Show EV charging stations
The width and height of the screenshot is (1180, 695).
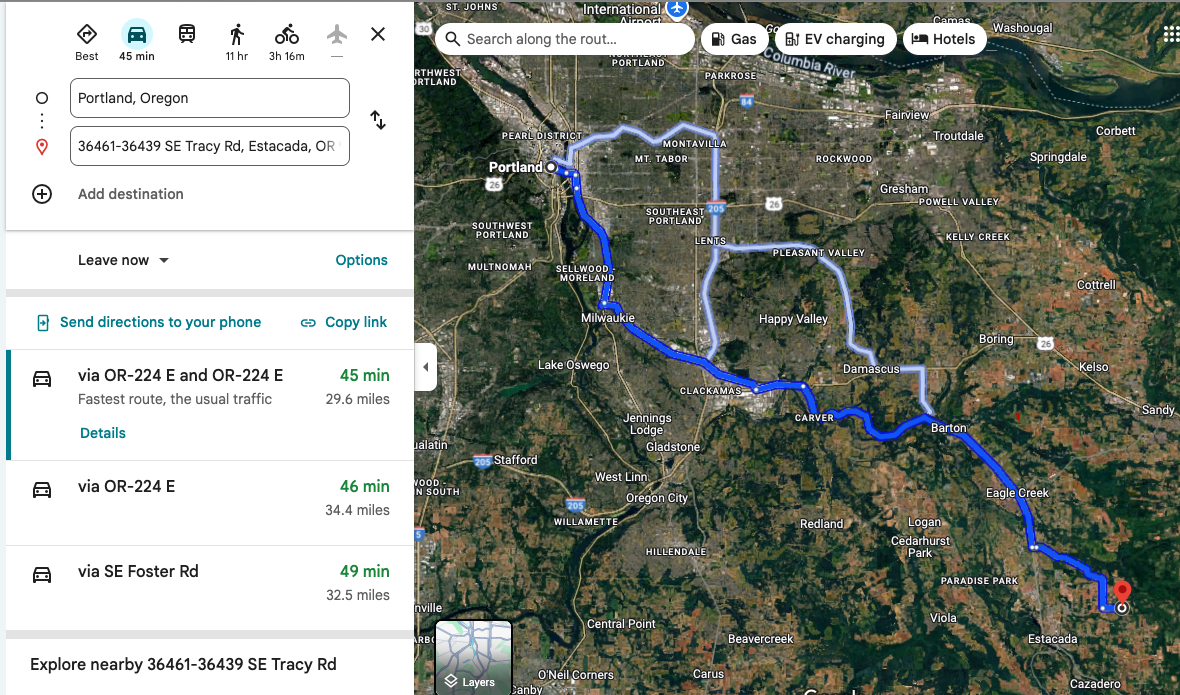pos(835,39)
